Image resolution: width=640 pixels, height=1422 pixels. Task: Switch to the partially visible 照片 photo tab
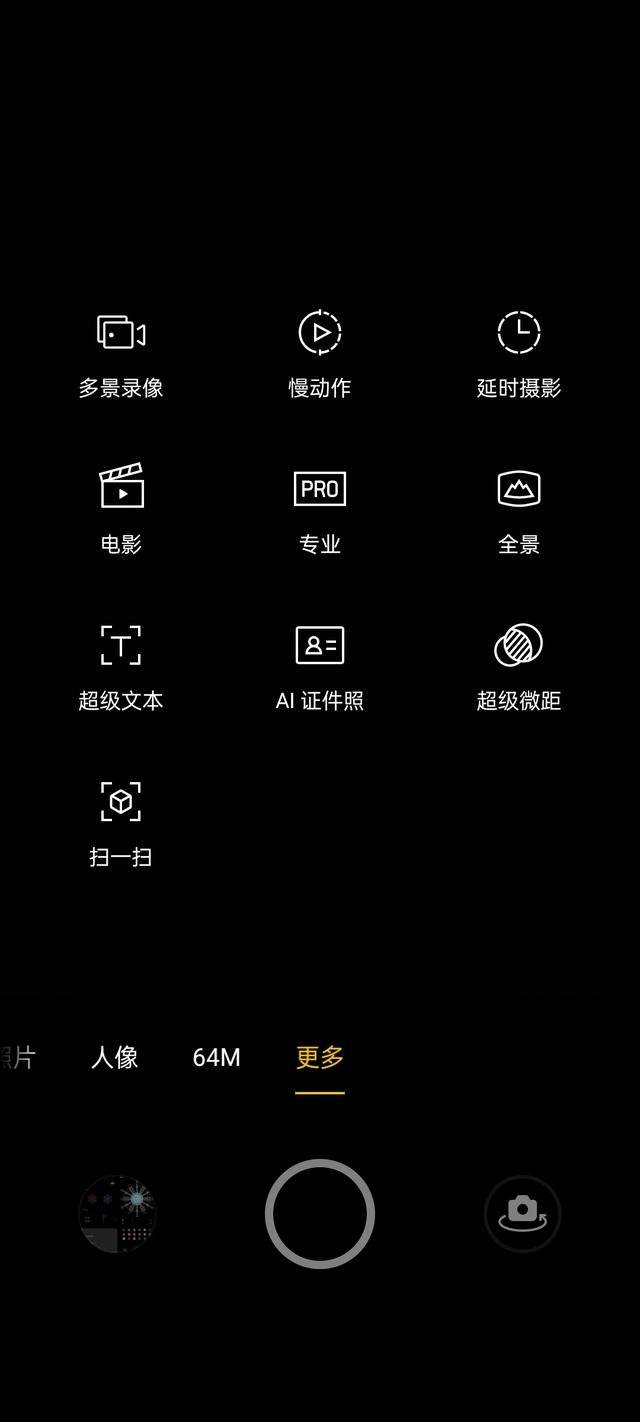(17, 1057)
